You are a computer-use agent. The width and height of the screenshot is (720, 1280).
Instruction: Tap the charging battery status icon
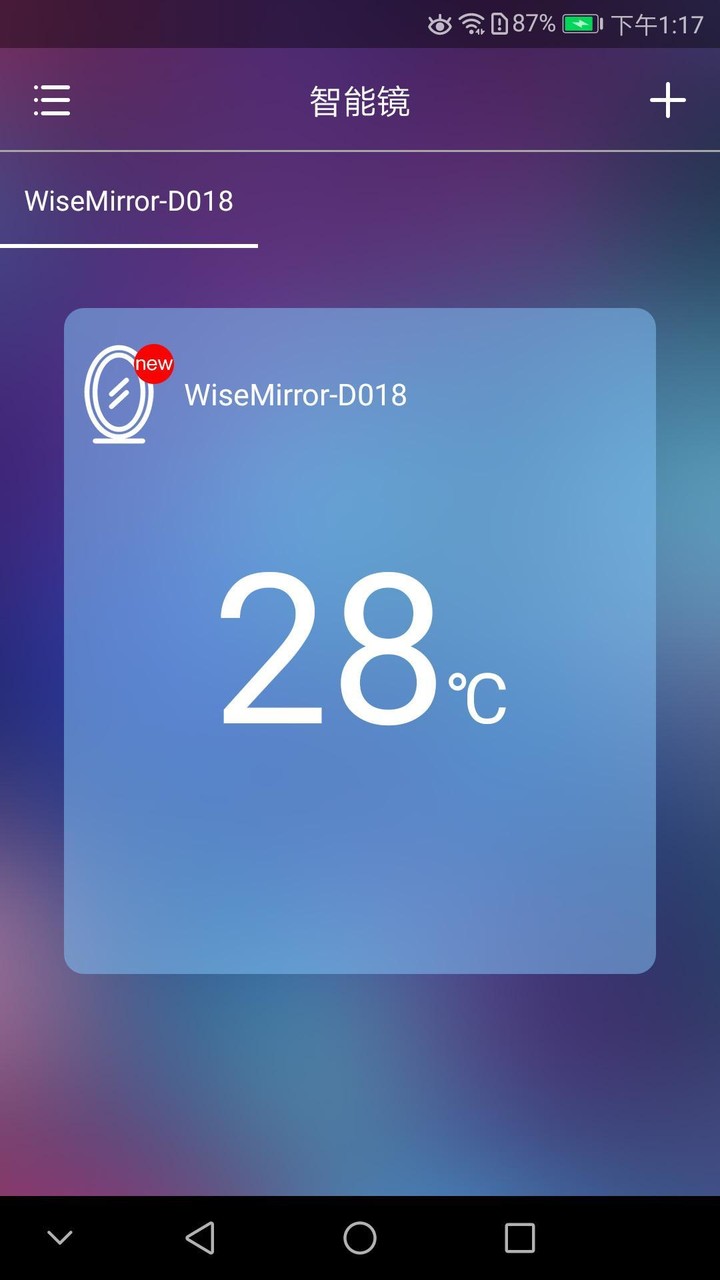point(581,22)
